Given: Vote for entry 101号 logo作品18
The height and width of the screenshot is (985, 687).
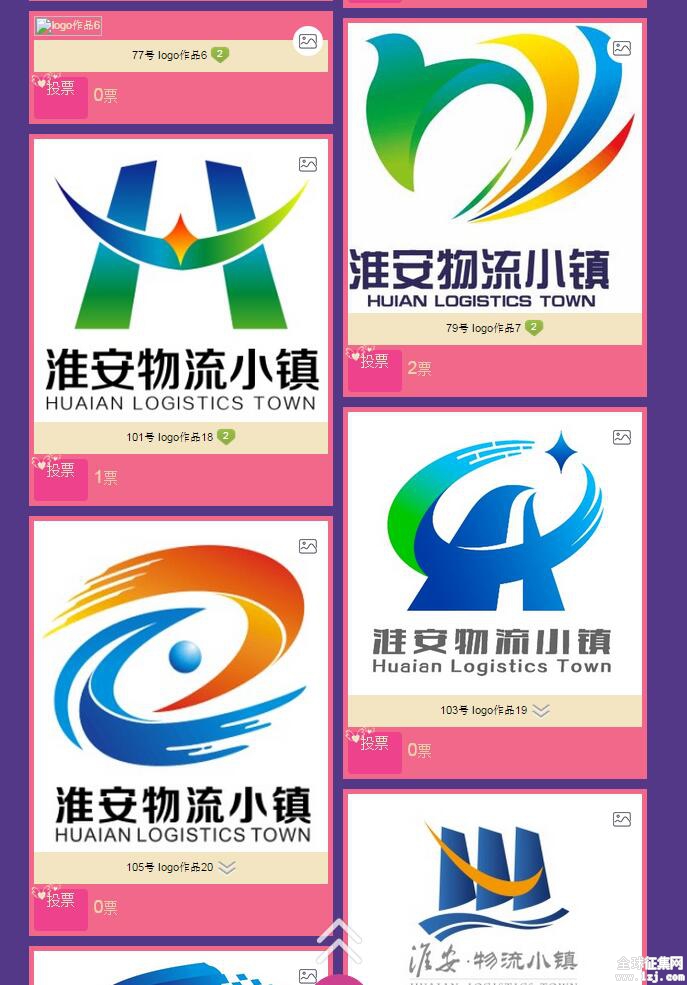Looking at the screenshot, I should click(x=61, y=478).
